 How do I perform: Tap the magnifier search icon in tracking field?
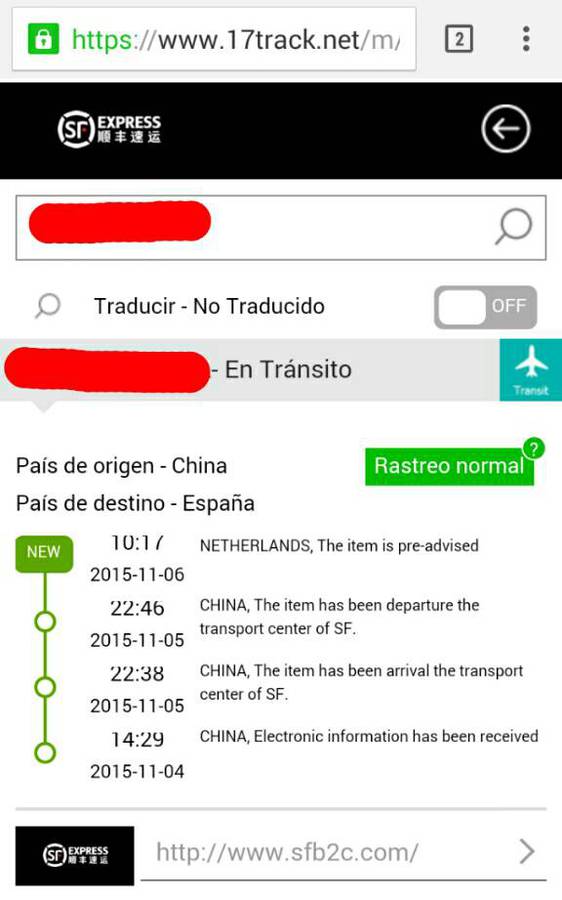click(x=513, y=227)
